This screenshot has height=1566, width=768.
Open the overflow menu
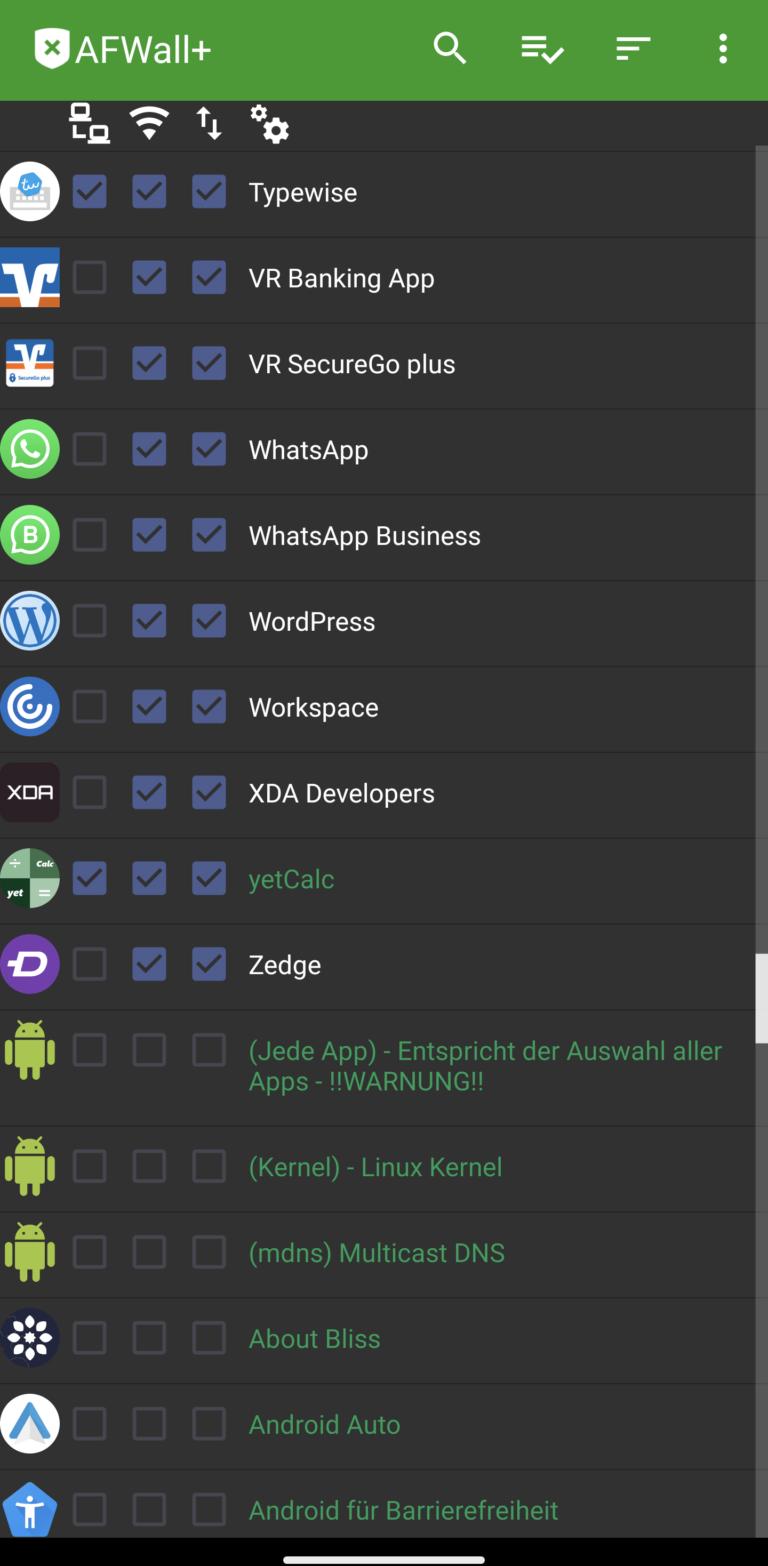click(723, 48)
